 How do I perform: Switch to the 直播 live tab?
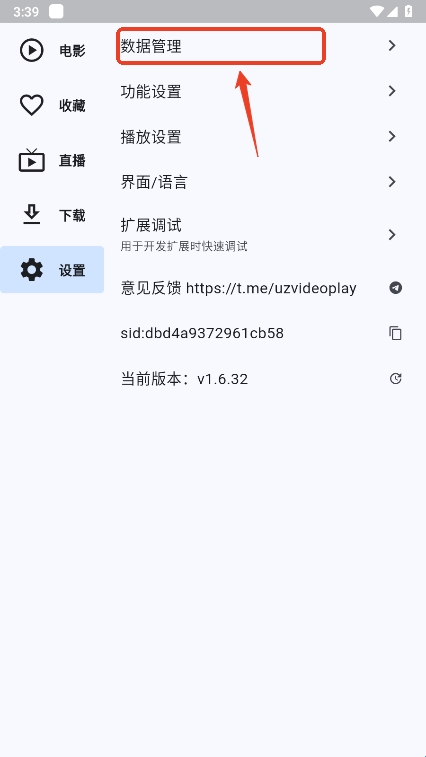point(52,160)
